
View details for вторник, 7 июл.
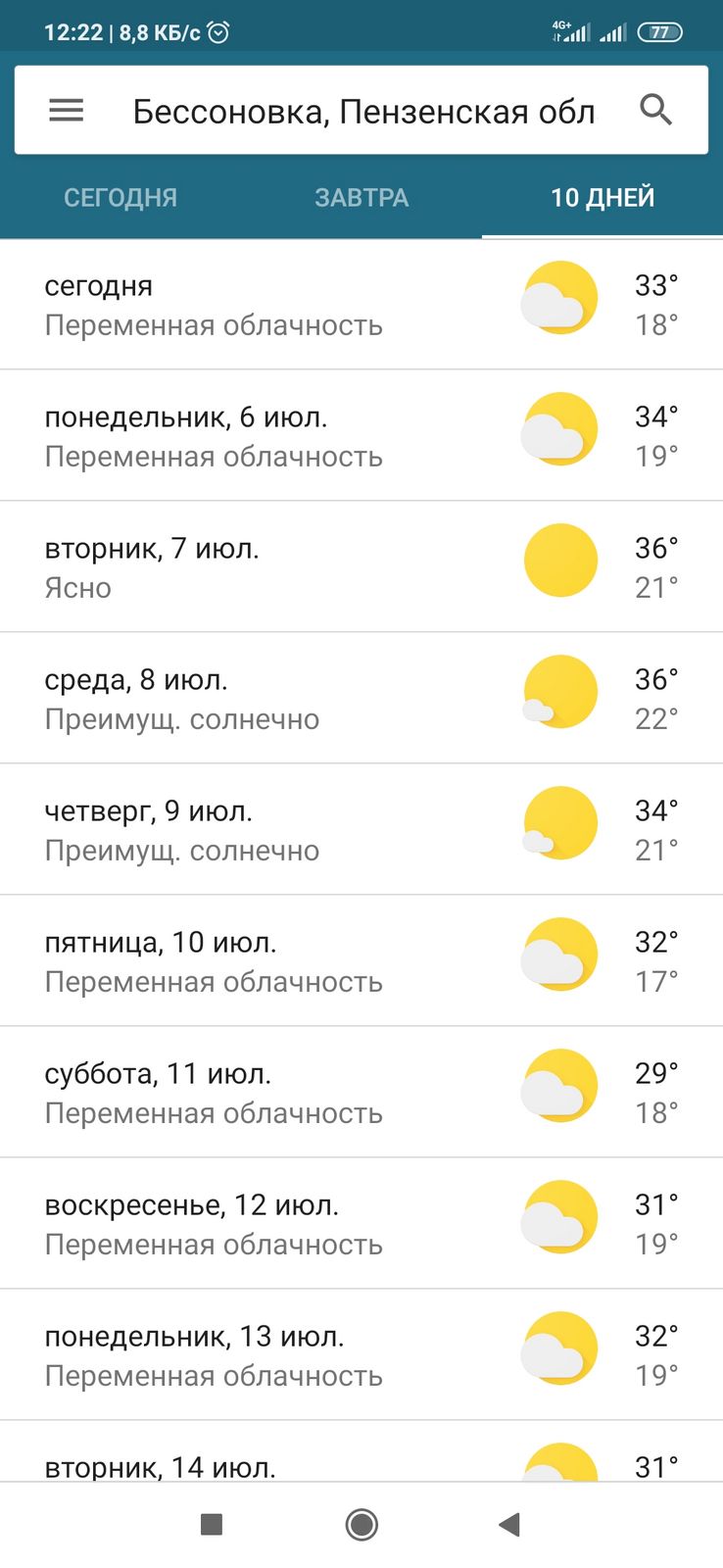[x=361, y=567]
